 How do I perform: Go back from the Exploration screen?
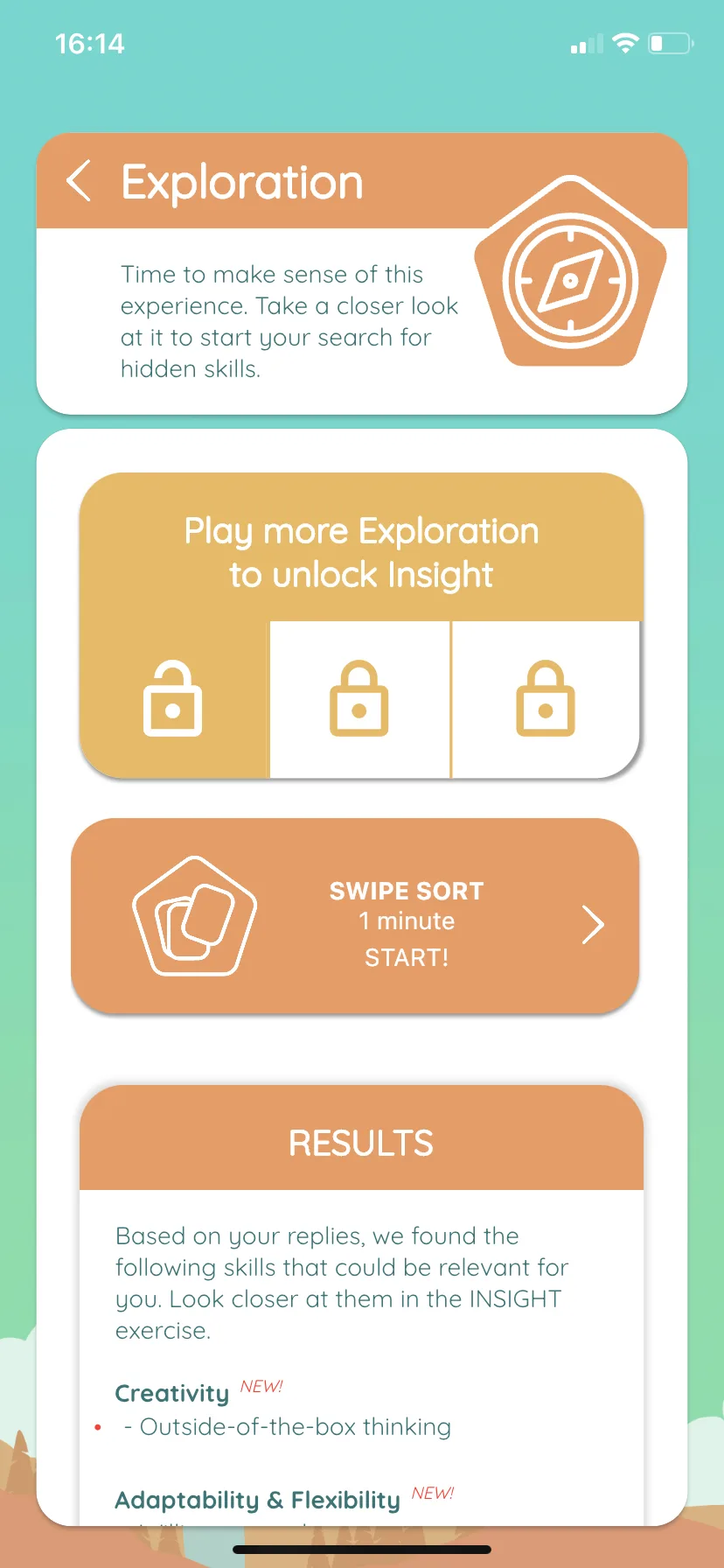pyautogui.click(x=79, y=181)
